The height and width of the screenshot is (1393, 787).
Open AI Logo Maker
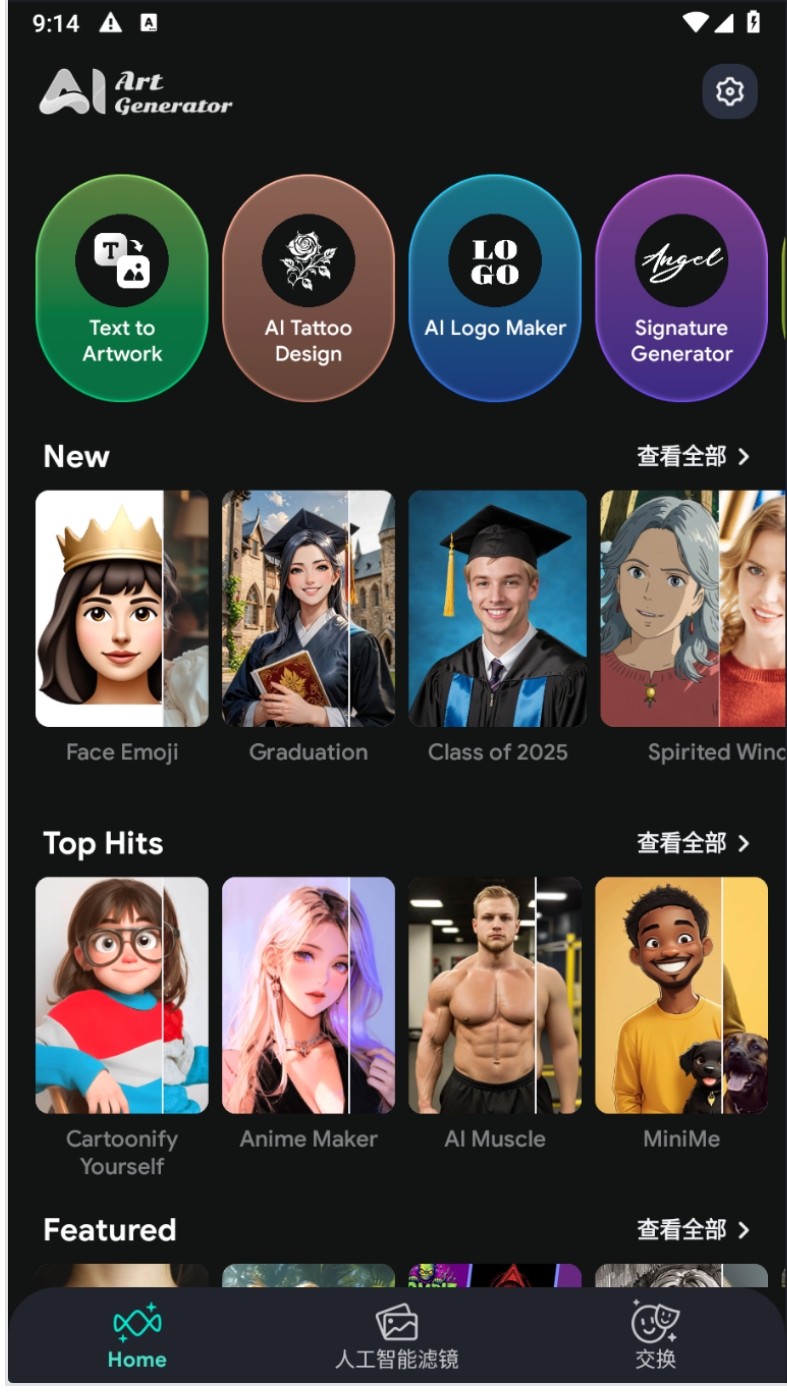495,287
